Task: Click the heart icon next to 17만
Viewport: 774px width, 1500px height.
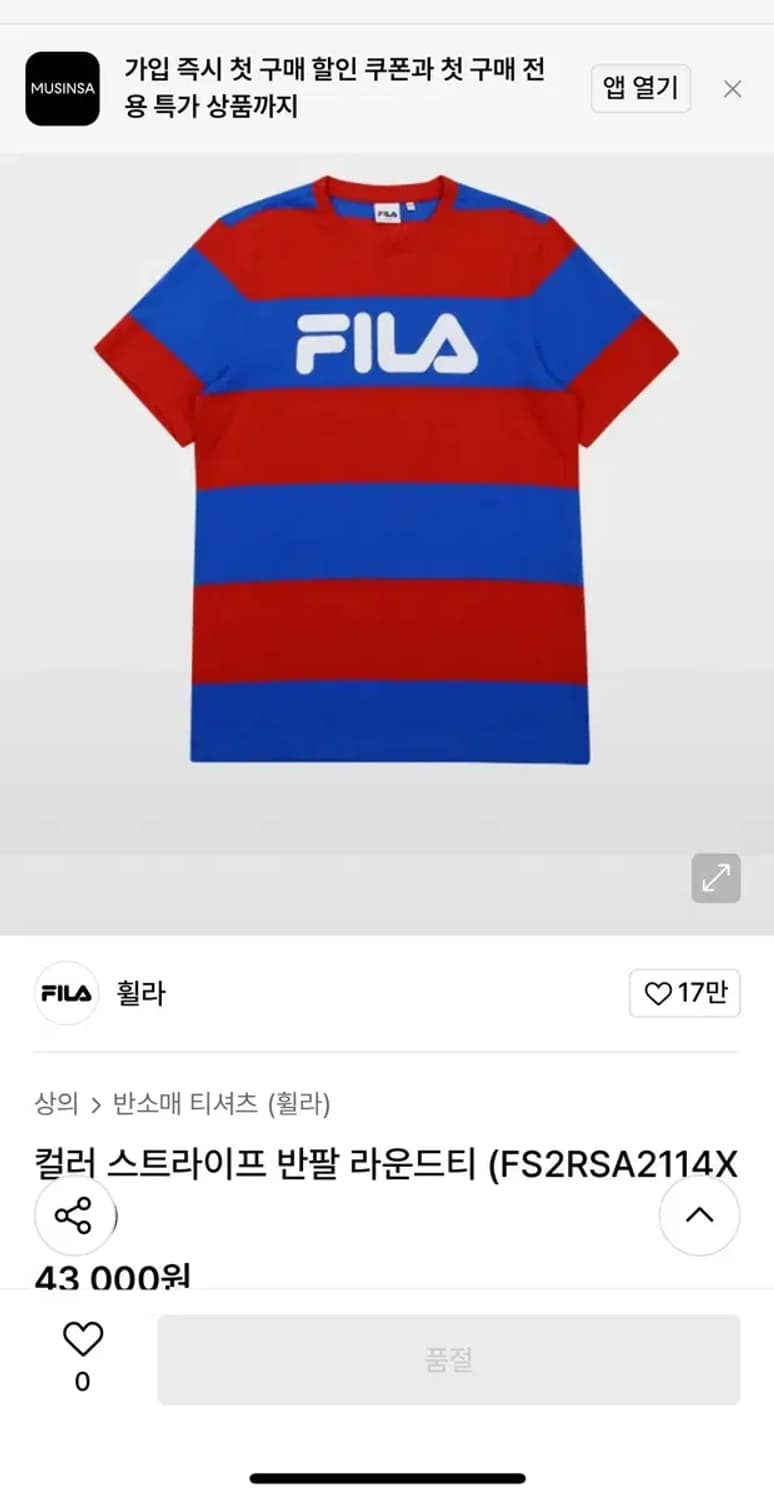Action: click(657, 993)
